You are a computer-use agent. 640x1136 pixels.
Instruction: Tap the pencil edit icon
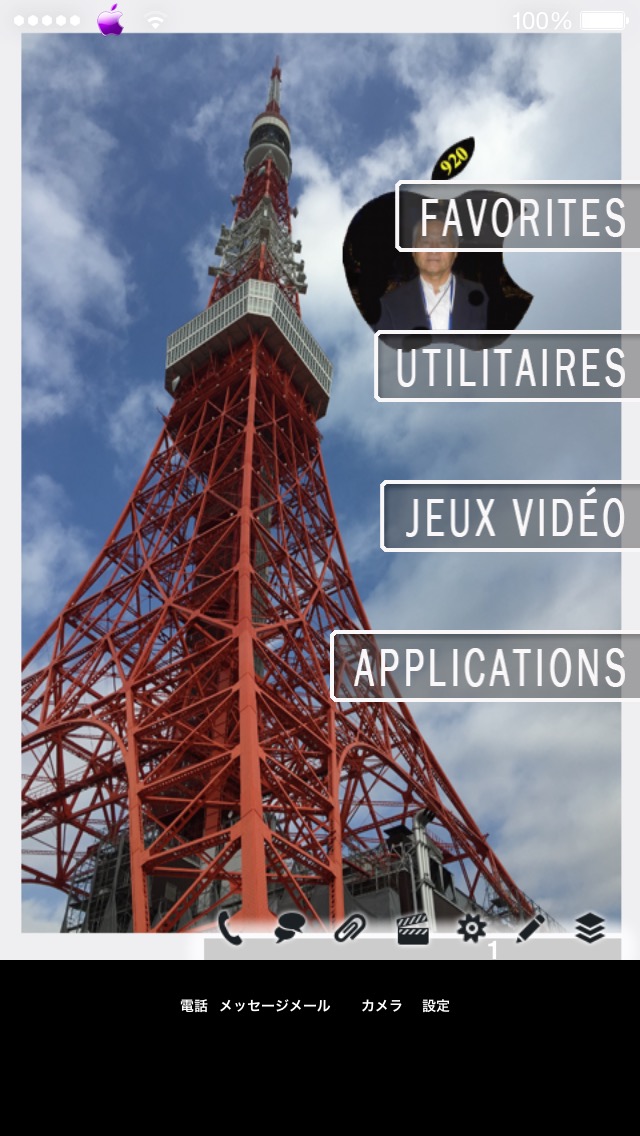click(x=530, y=928)
